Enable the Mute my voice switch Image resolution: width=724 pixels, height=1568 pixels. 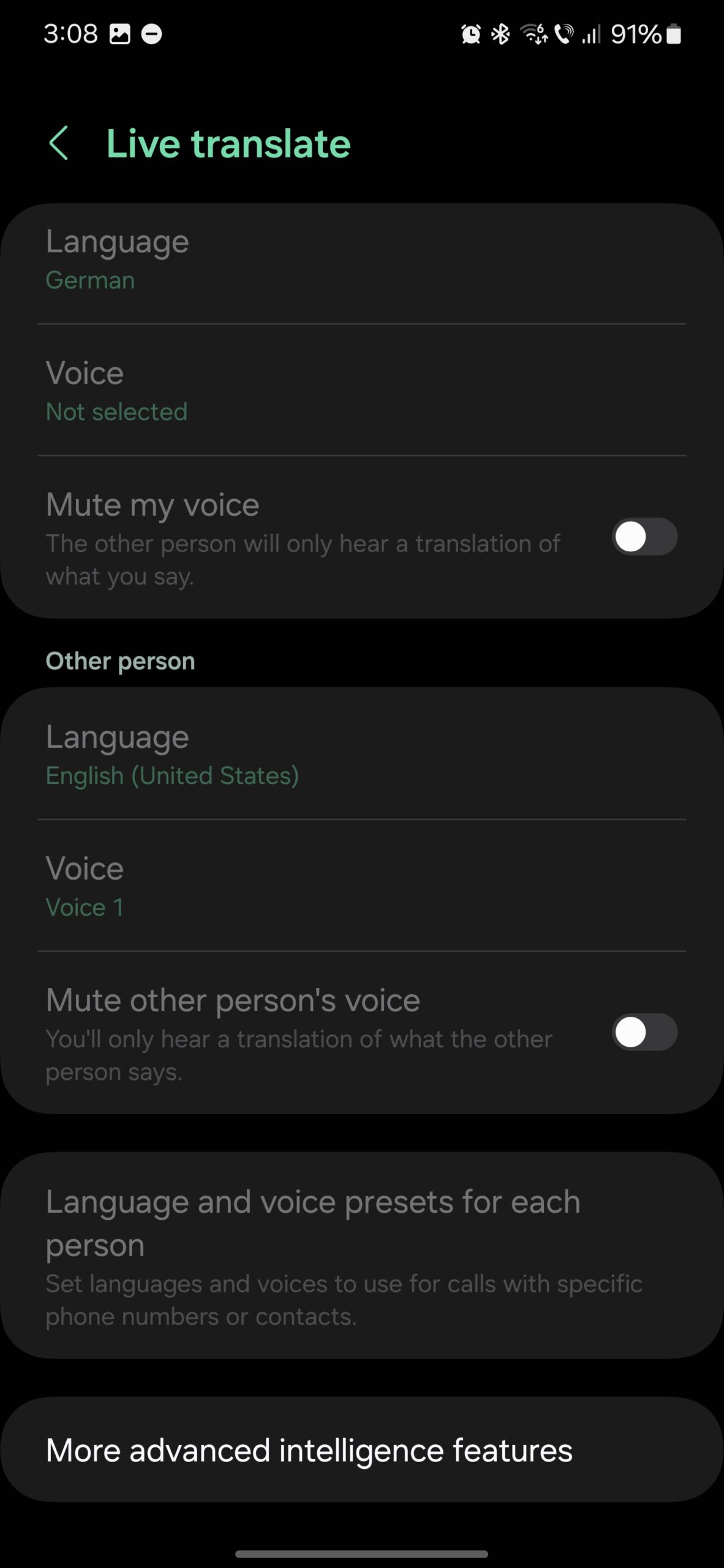click(644, 537)
